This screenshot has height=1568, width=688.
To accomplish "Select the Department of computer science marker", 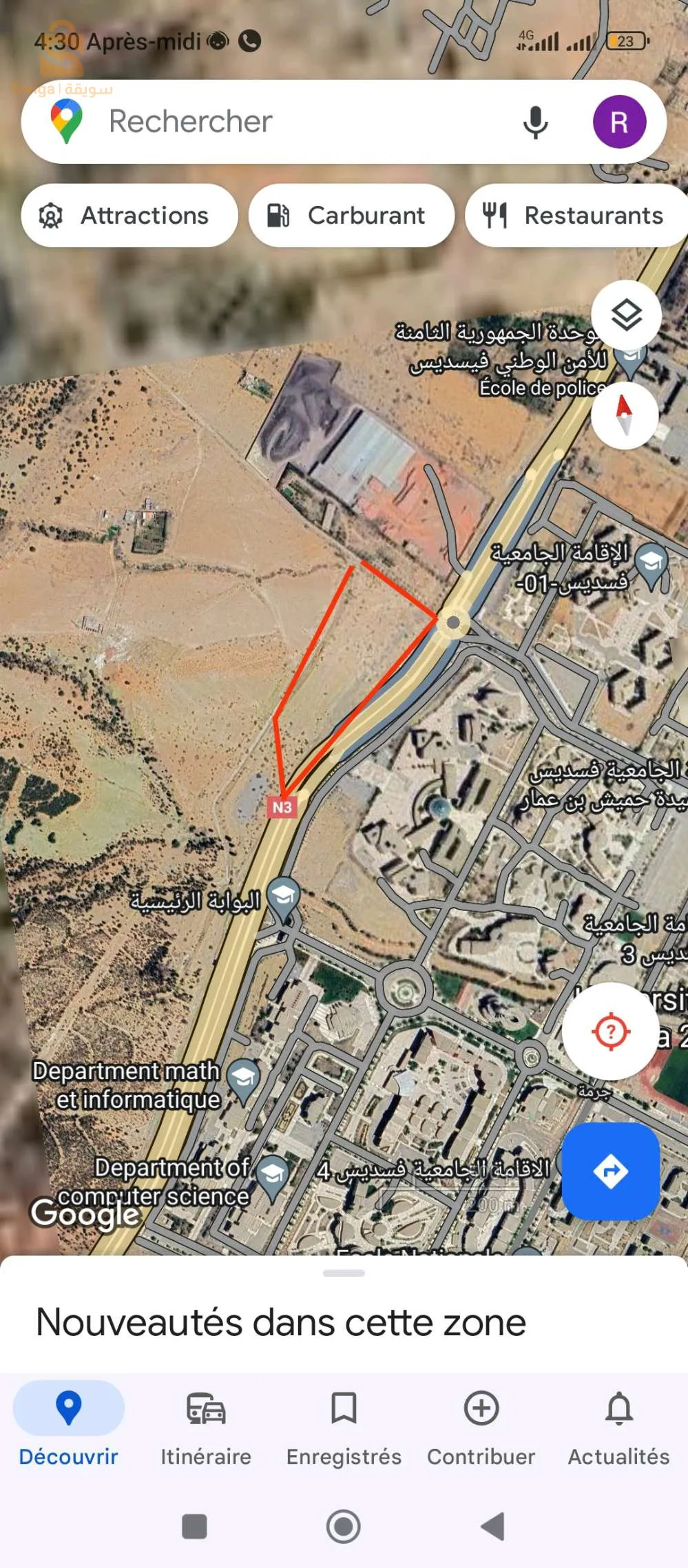I will tap(273, 1176).
